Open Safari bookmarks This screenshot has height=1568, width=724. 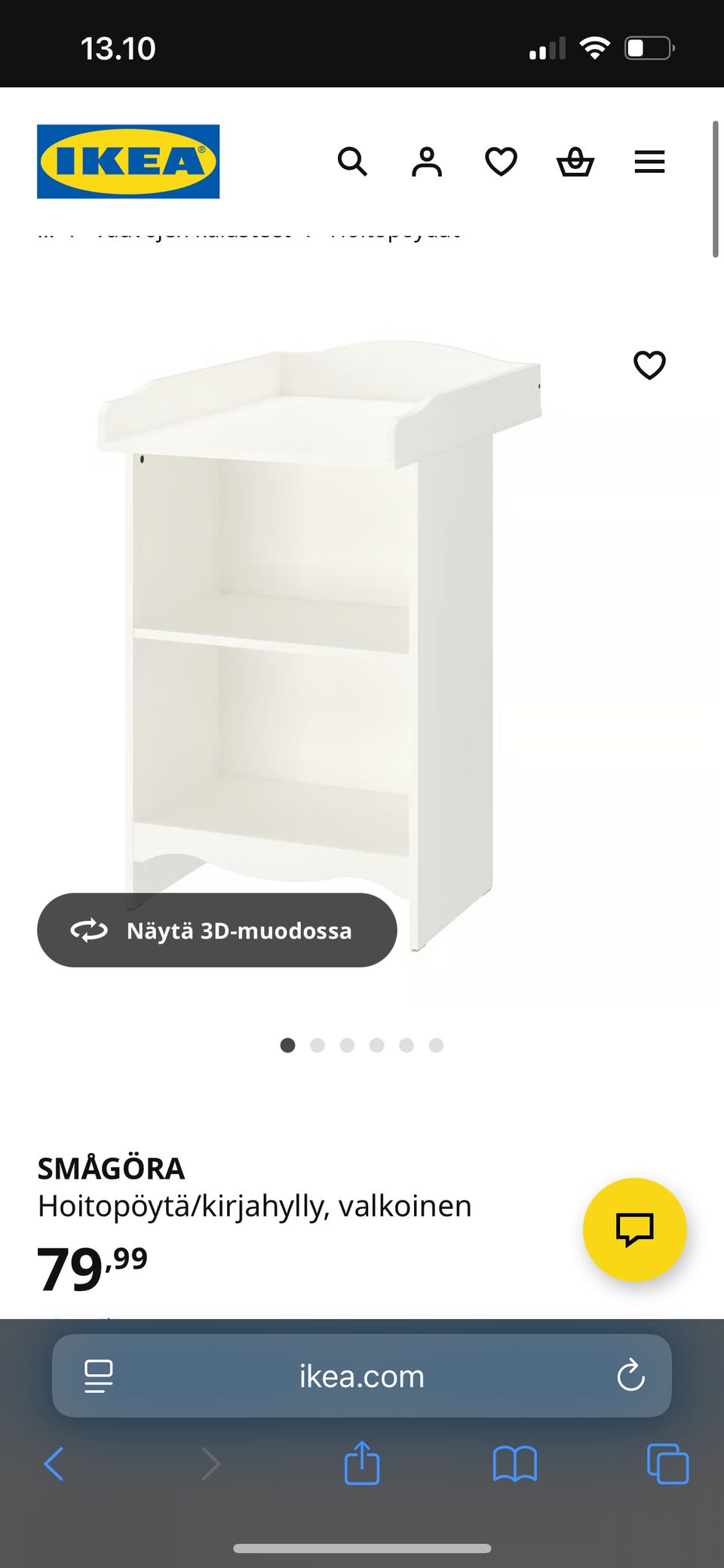[x=515, y=1464]
